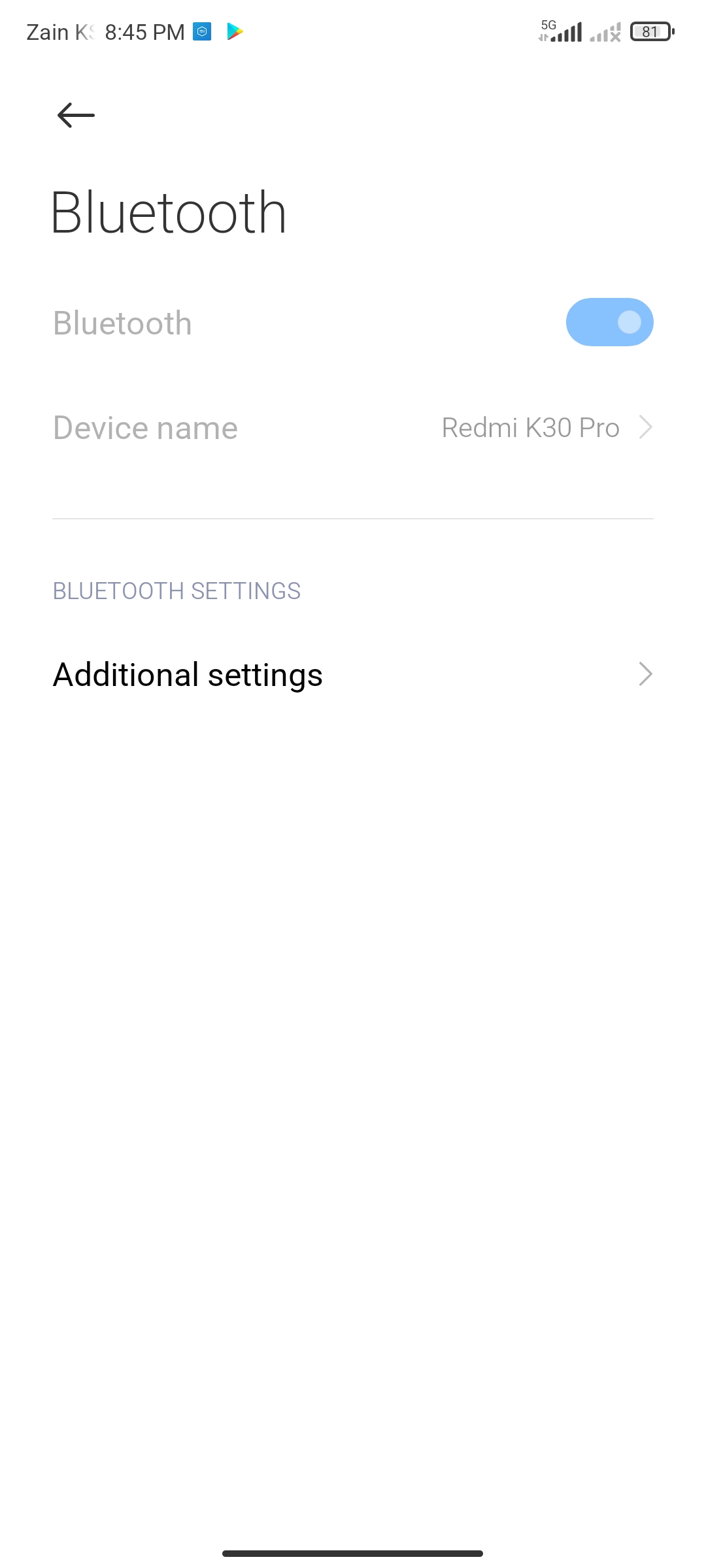Open Device name Redmi K30 Pro

point(353,428)
